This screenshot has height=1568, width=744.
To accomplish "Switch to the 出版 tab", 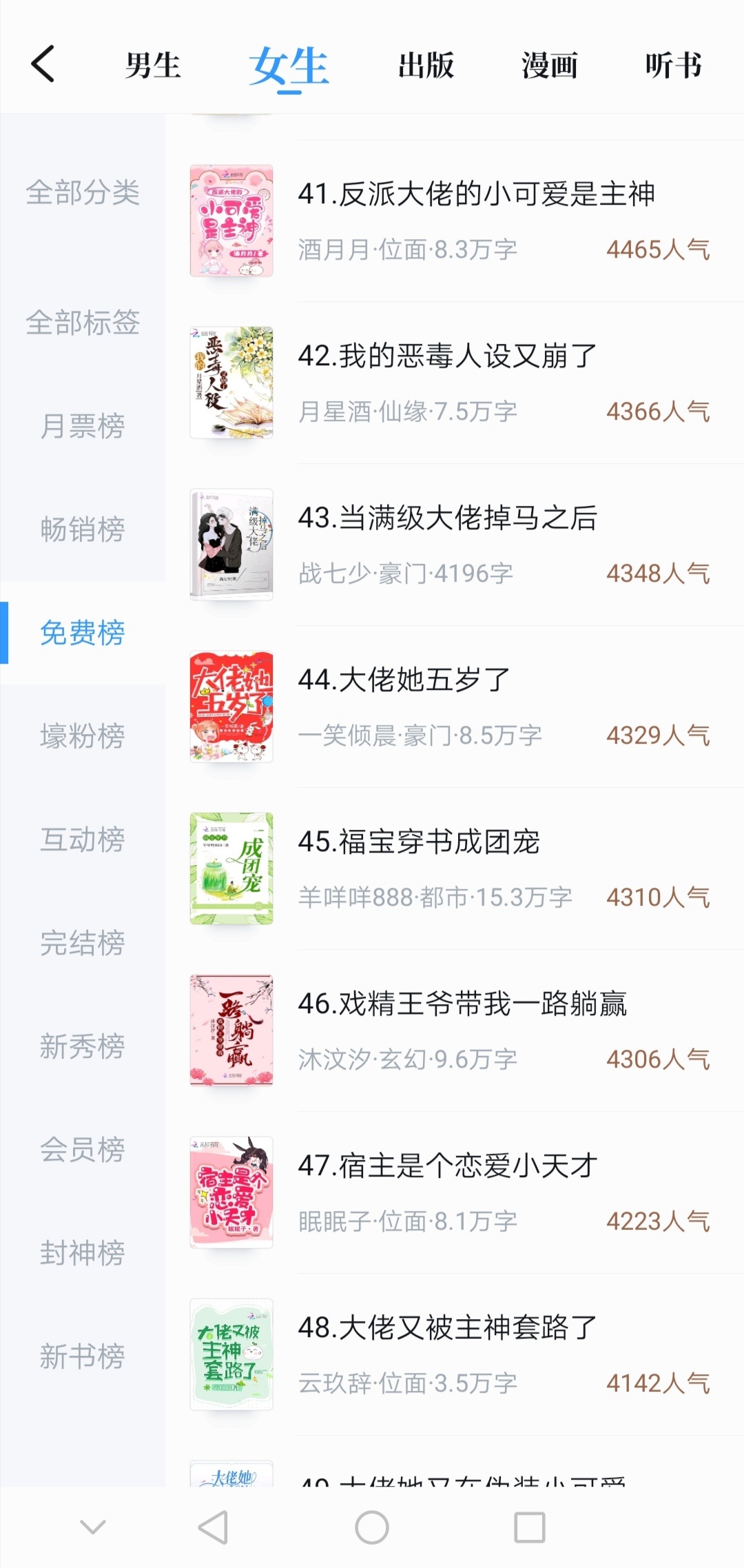I will 426,66.
